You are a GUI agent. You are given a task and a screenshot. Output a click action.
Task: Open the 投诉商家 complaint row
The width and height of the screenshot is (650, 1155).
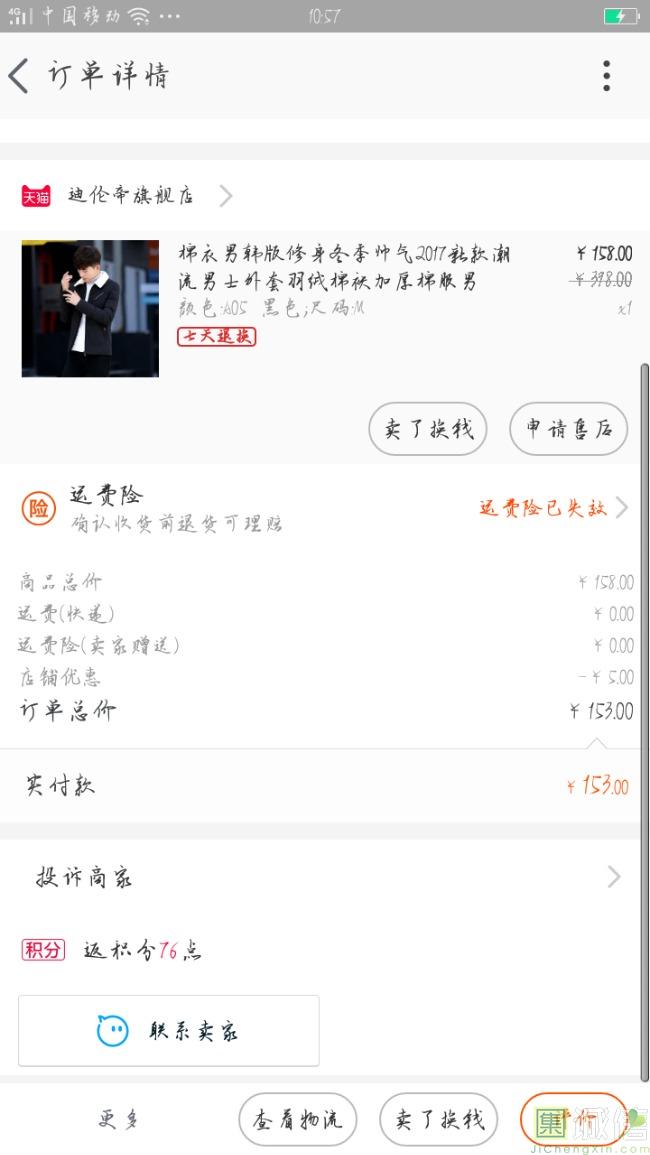click(x=325, y=877)
